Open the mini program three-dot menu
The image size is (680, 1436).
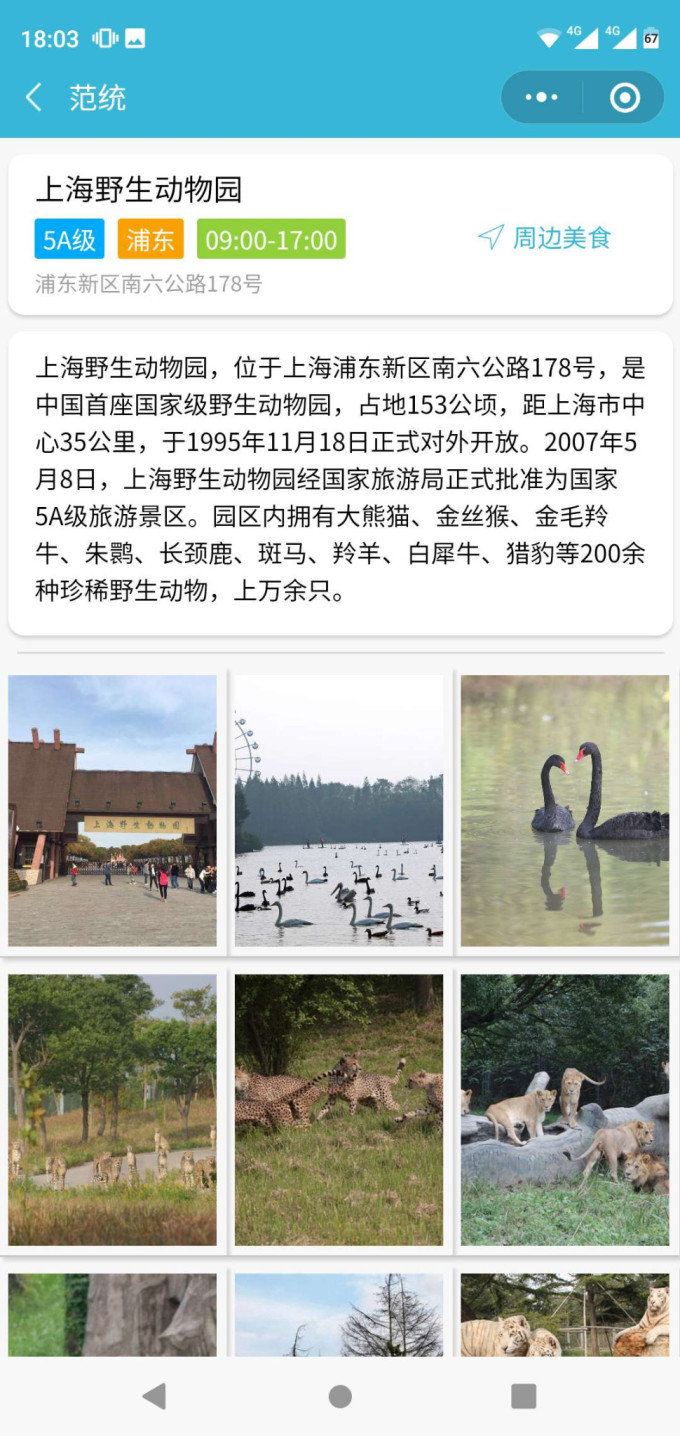tap(541, 98)
